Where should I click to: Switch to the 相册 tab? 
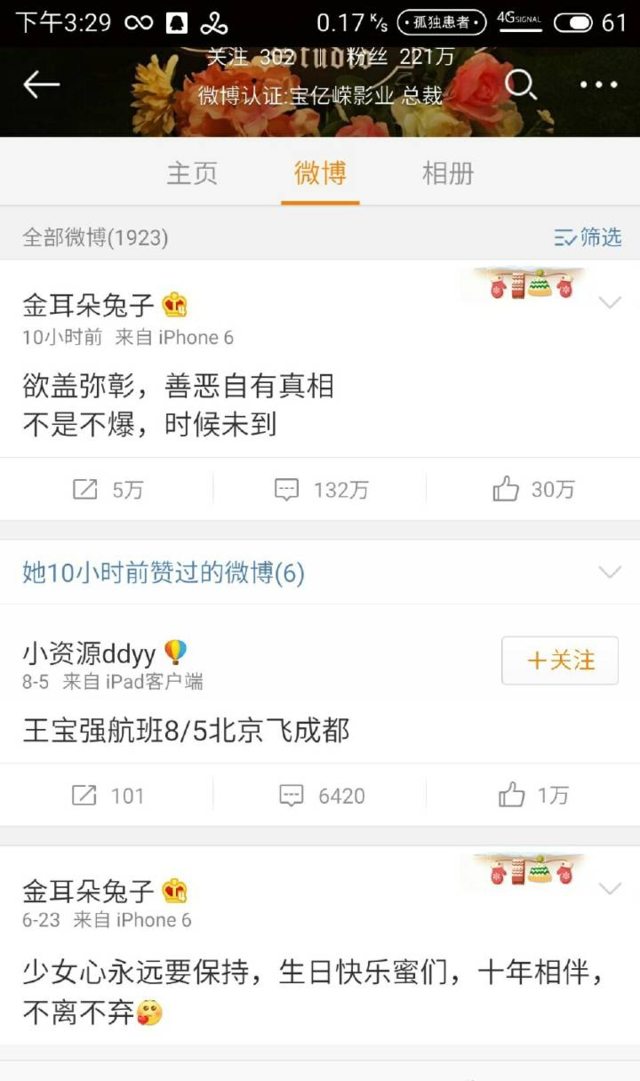[447, 173]
